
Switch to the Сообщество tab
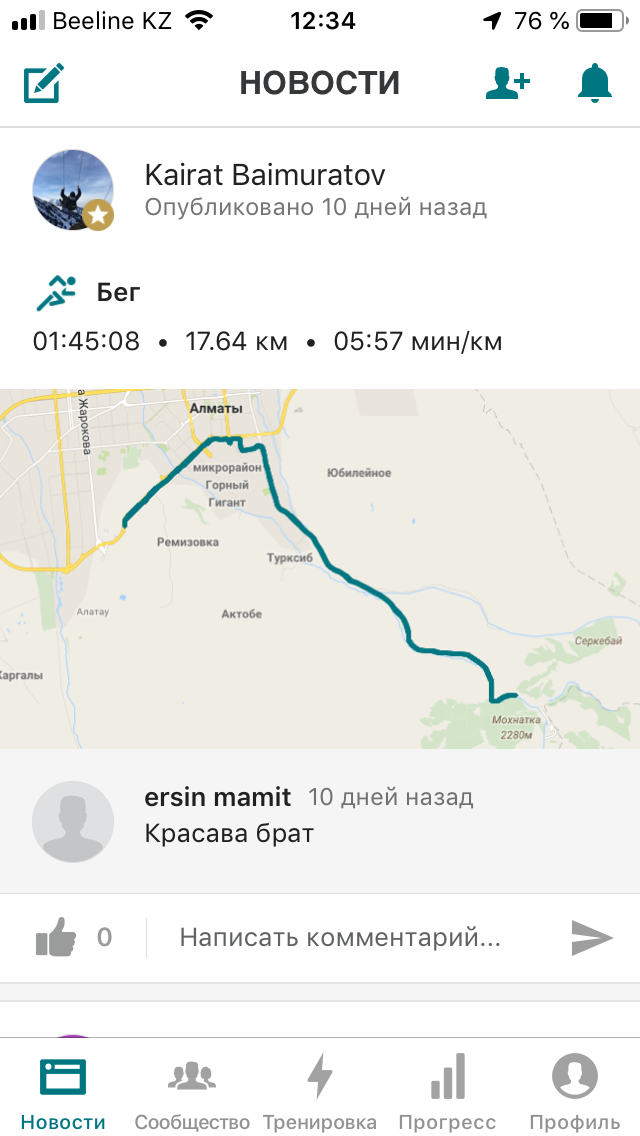[192, 1090]
